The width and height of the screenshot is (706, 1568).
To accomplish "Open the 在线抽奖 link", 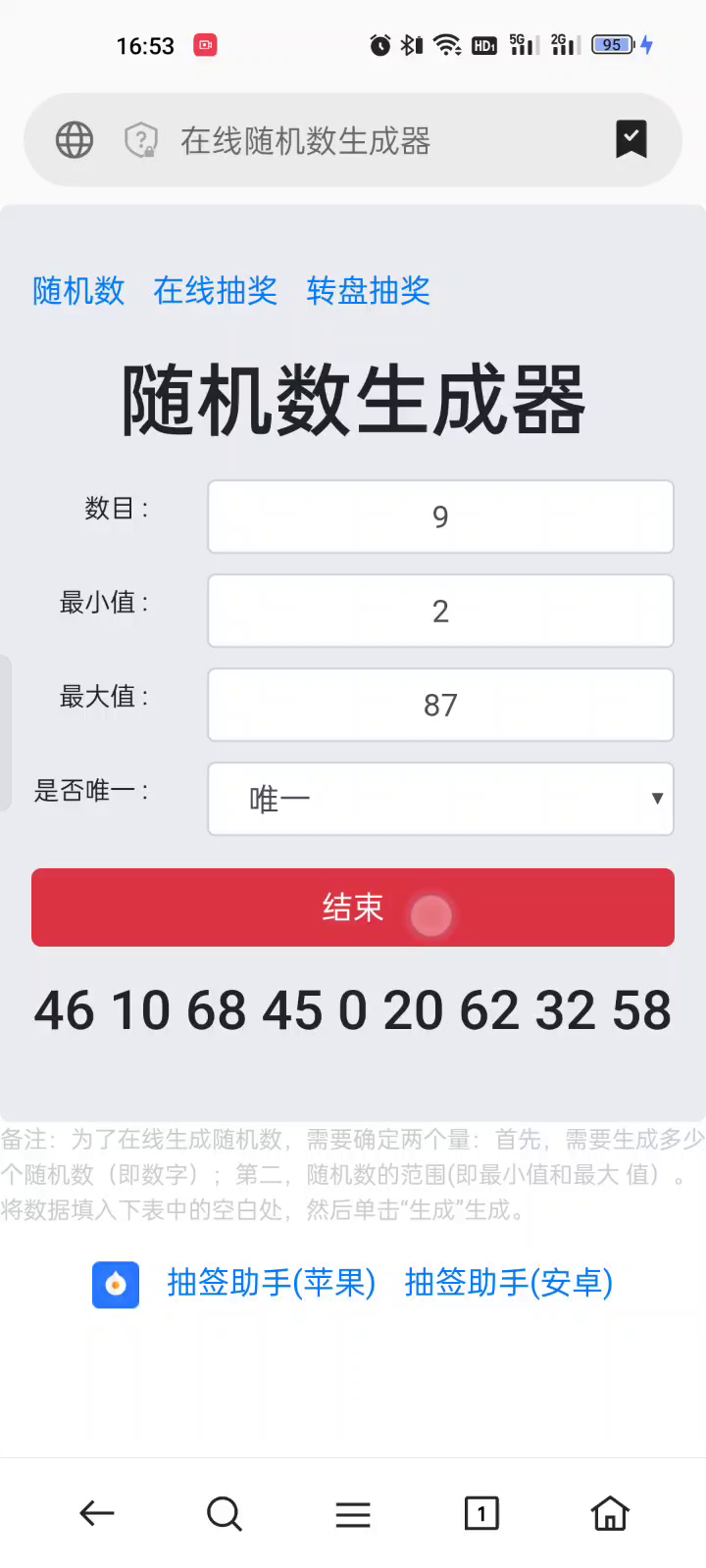I will (215, 290).
